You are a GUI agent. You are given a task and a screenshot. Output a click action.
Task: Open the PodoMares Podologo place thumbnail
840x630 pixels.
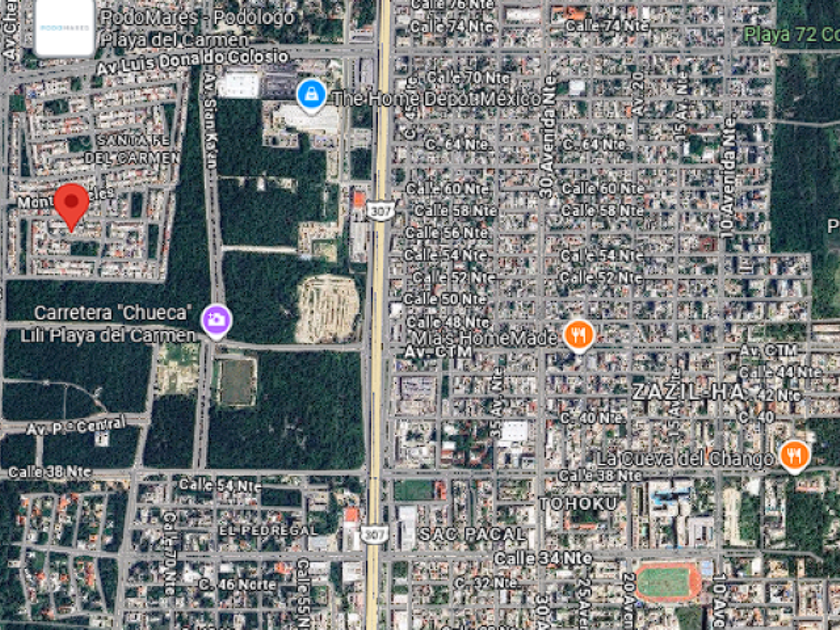(x=65, y=27)
